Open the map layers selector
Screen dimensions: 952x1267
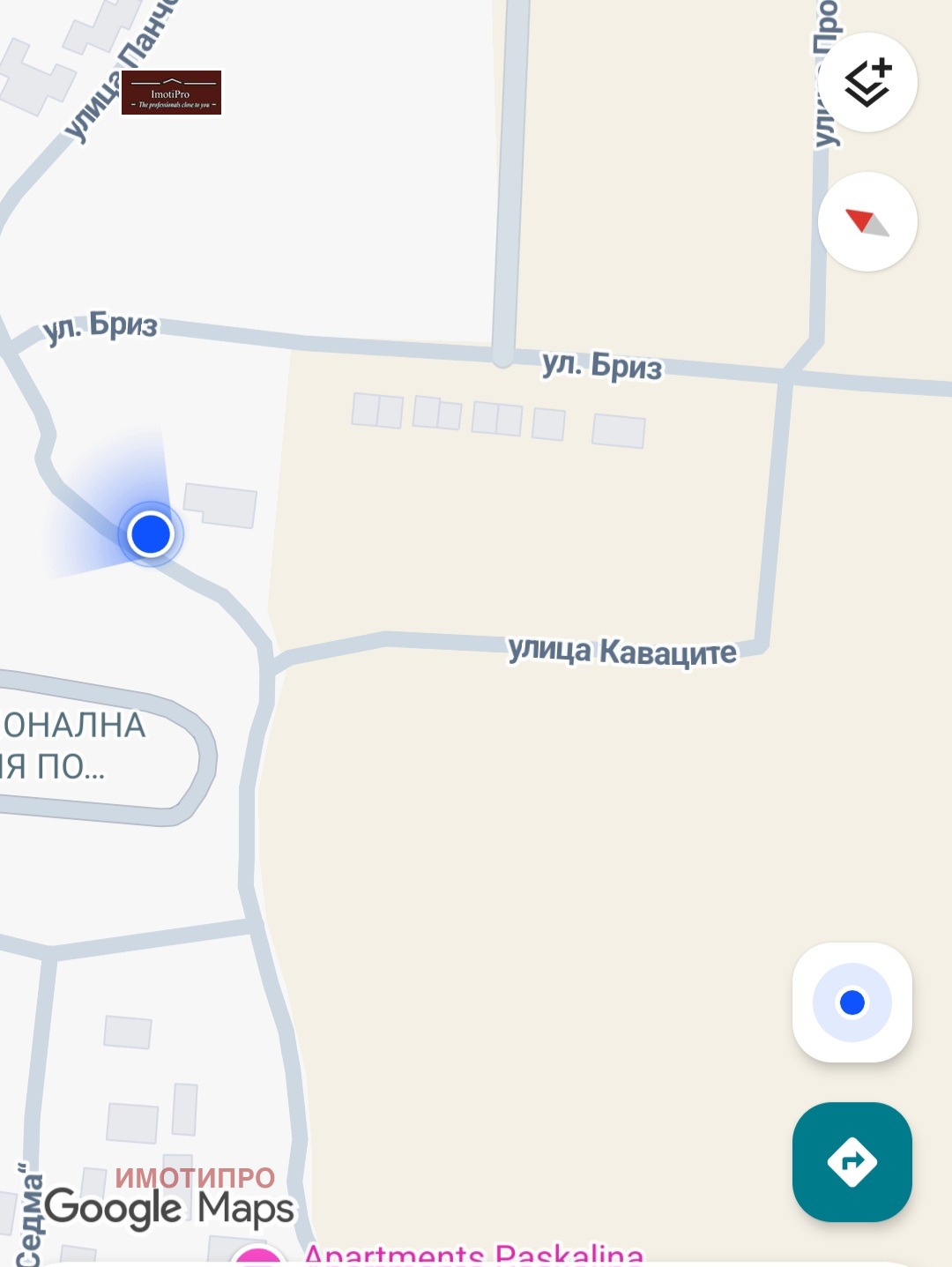867,83
